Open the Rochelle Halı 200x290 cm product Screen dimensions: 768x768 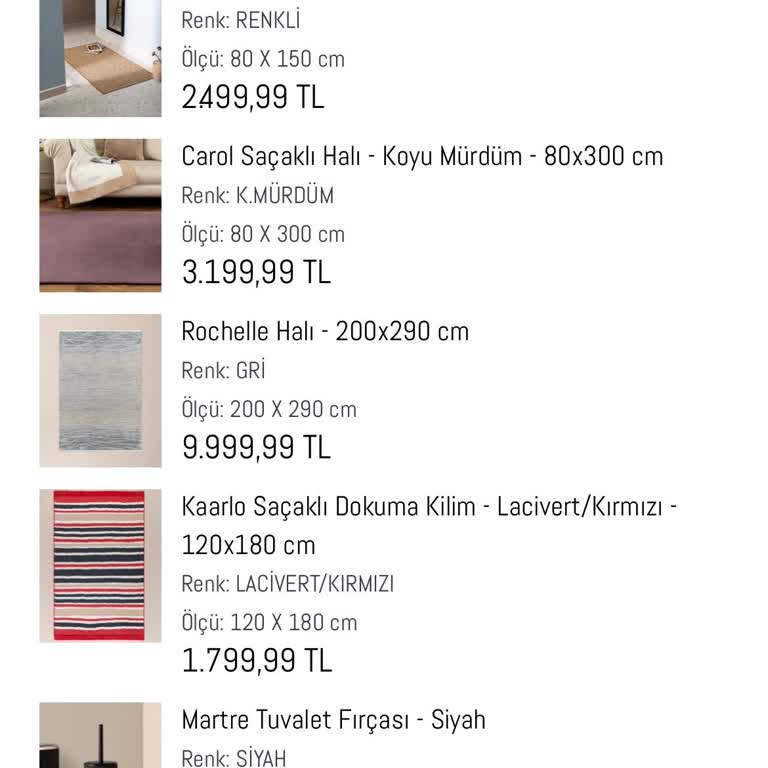pos(325,332)
